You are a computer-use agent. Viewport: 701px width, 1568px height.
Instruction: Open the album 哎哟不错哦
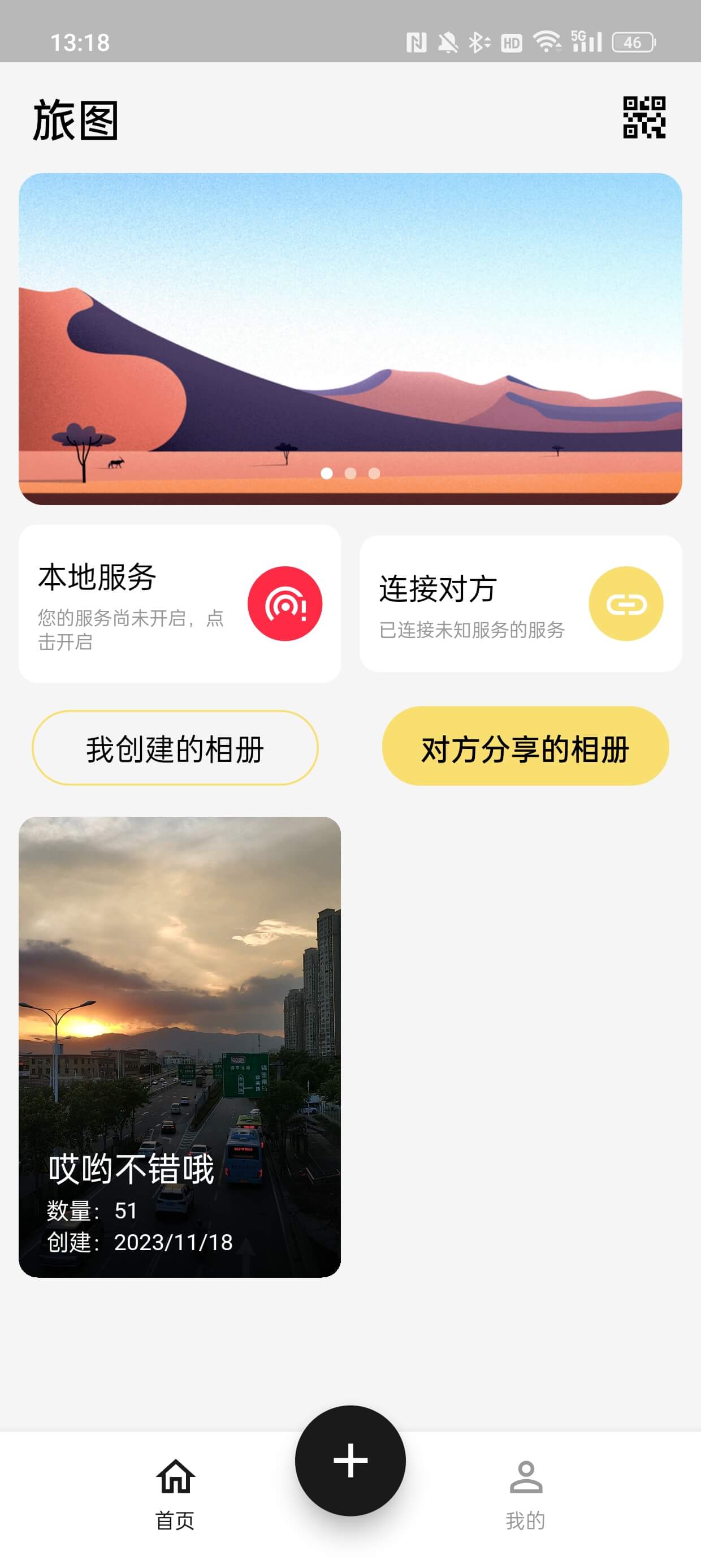(x=180, y=1046)
